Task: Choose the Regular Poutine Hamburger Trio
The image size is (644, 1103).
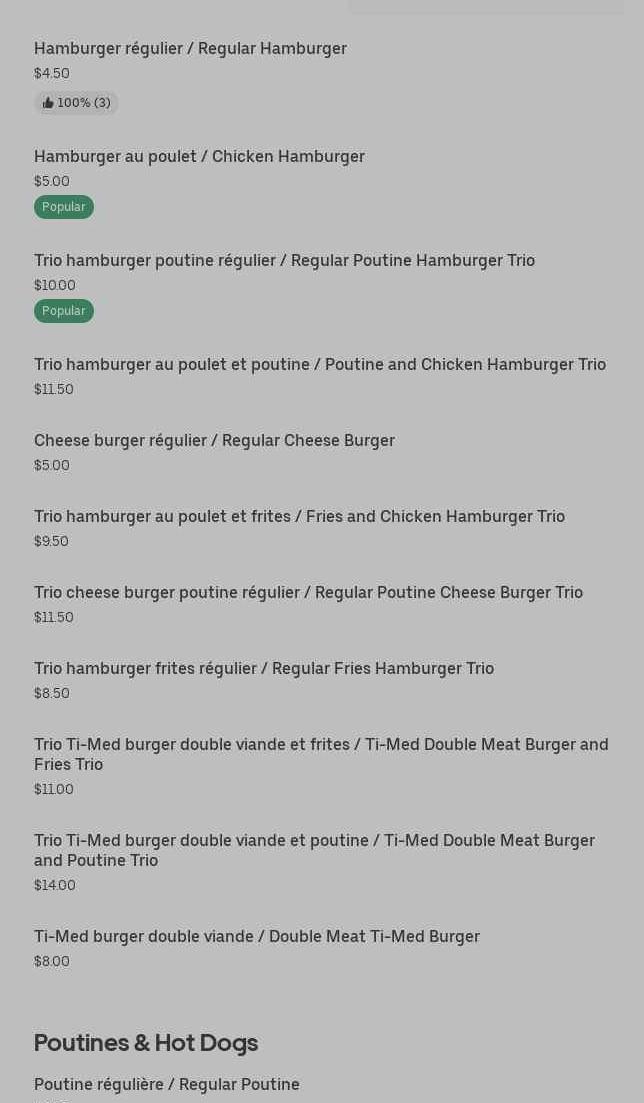Action: pyautogui.click(x=284, y=261)
